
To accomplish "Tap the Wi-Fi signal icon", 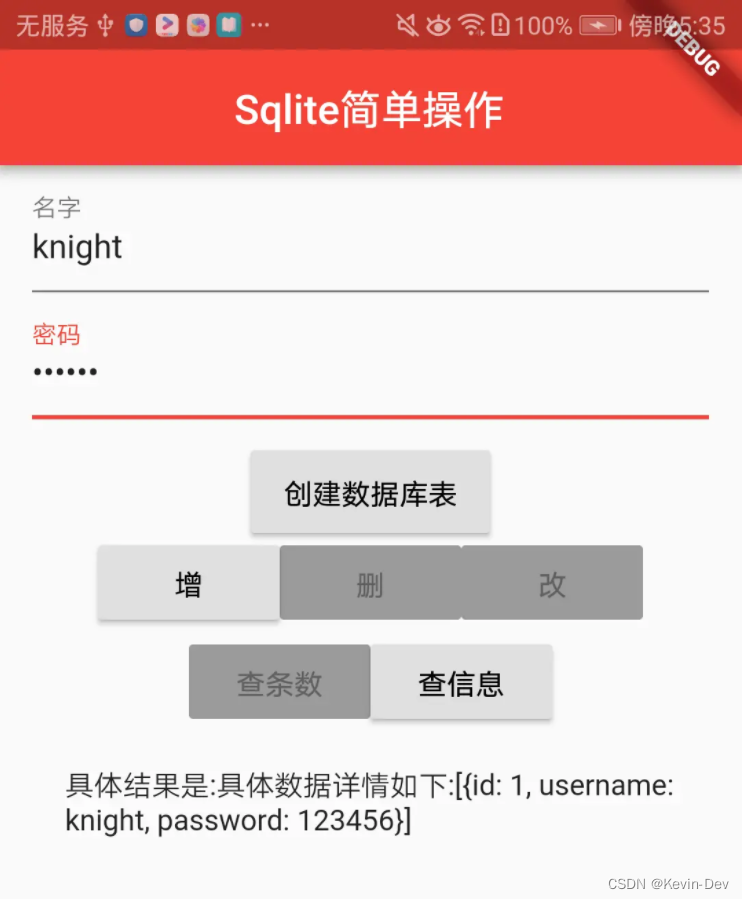I will [x=472, y=24].
